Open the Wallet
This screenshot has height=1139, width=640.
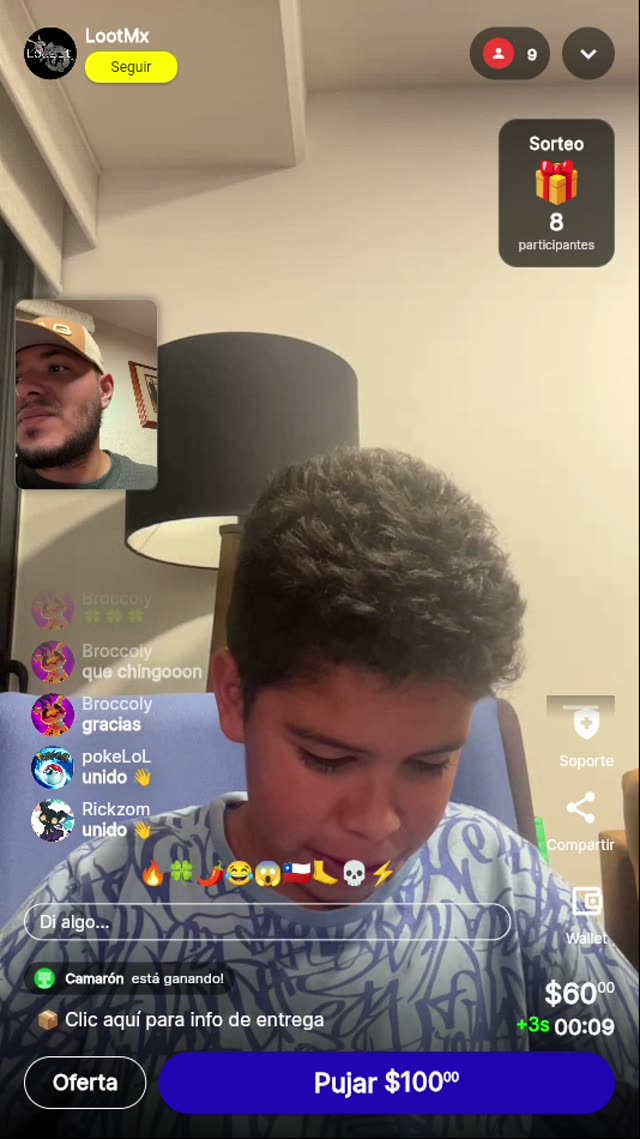point(586,911)
